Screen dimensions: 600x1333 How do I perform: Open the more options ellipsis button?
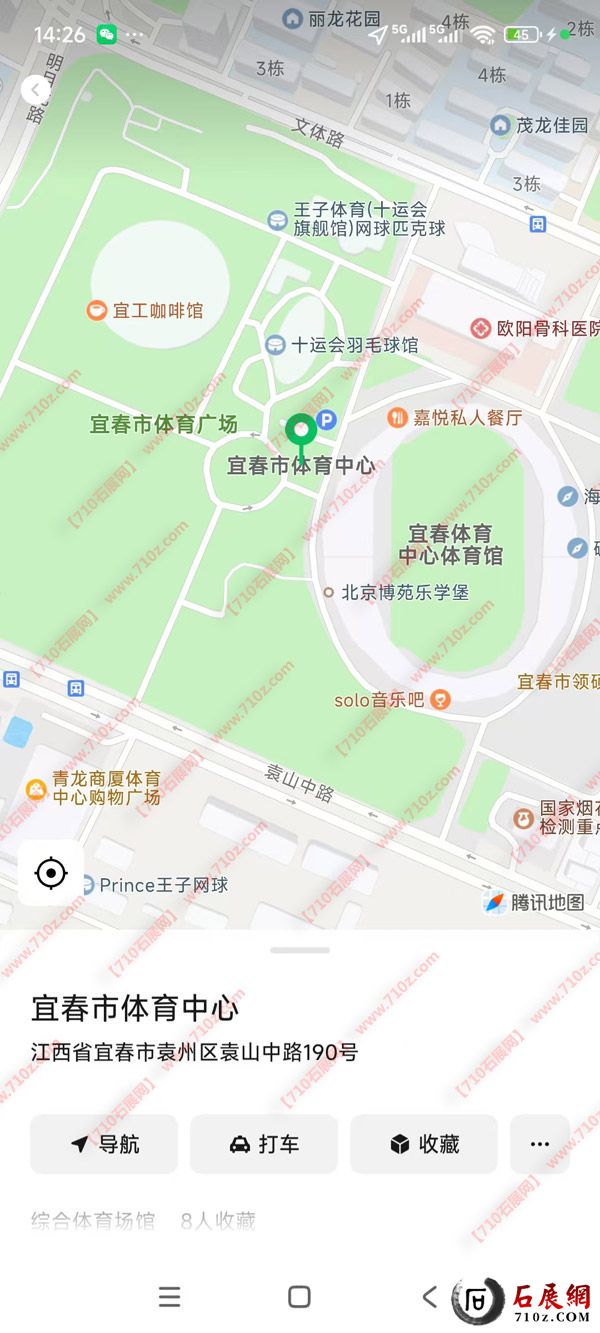point(540,1144)
